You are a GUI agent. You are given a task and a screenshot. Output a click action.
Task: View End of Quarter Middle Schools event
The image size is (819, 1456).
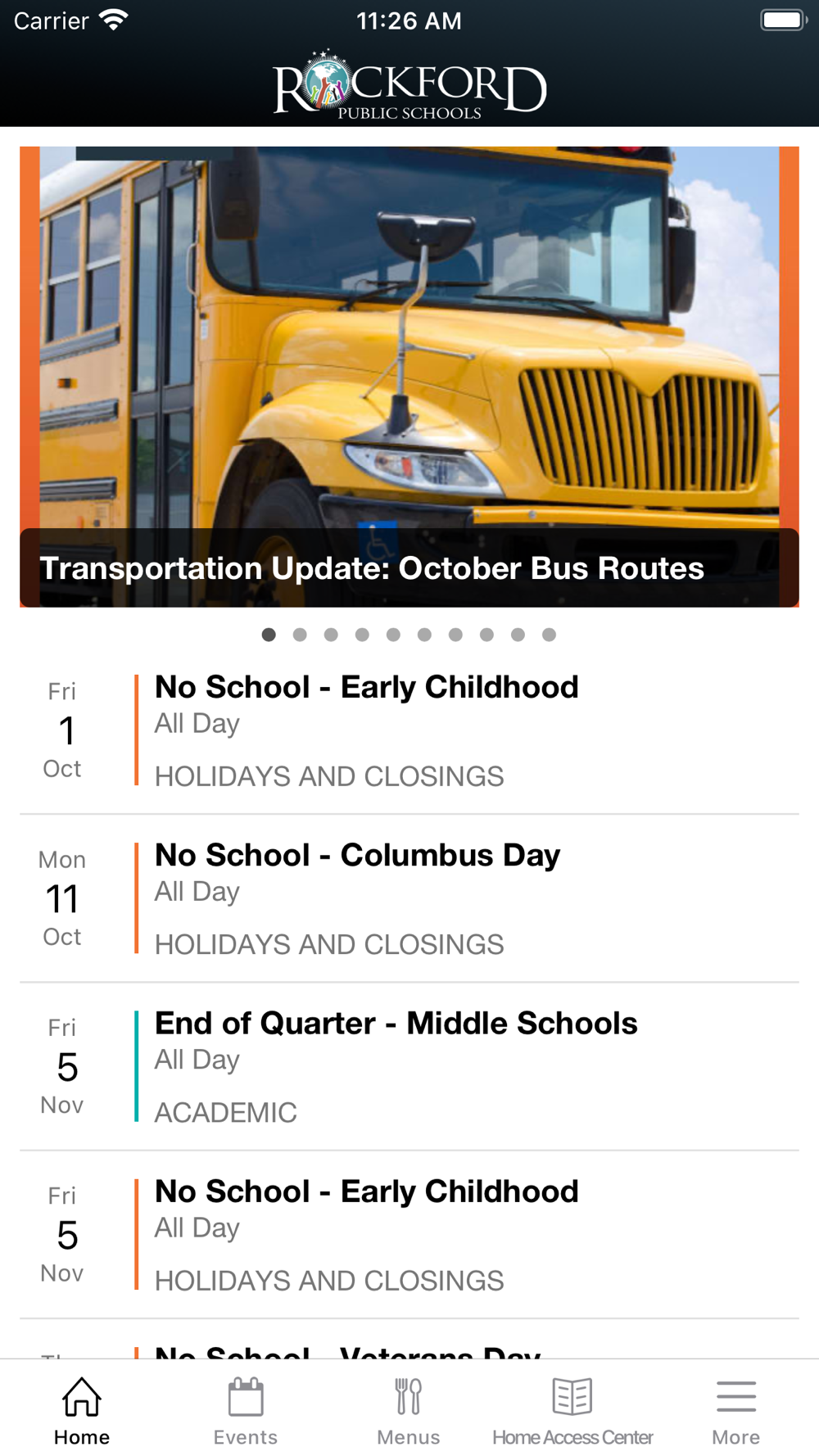409,1066
